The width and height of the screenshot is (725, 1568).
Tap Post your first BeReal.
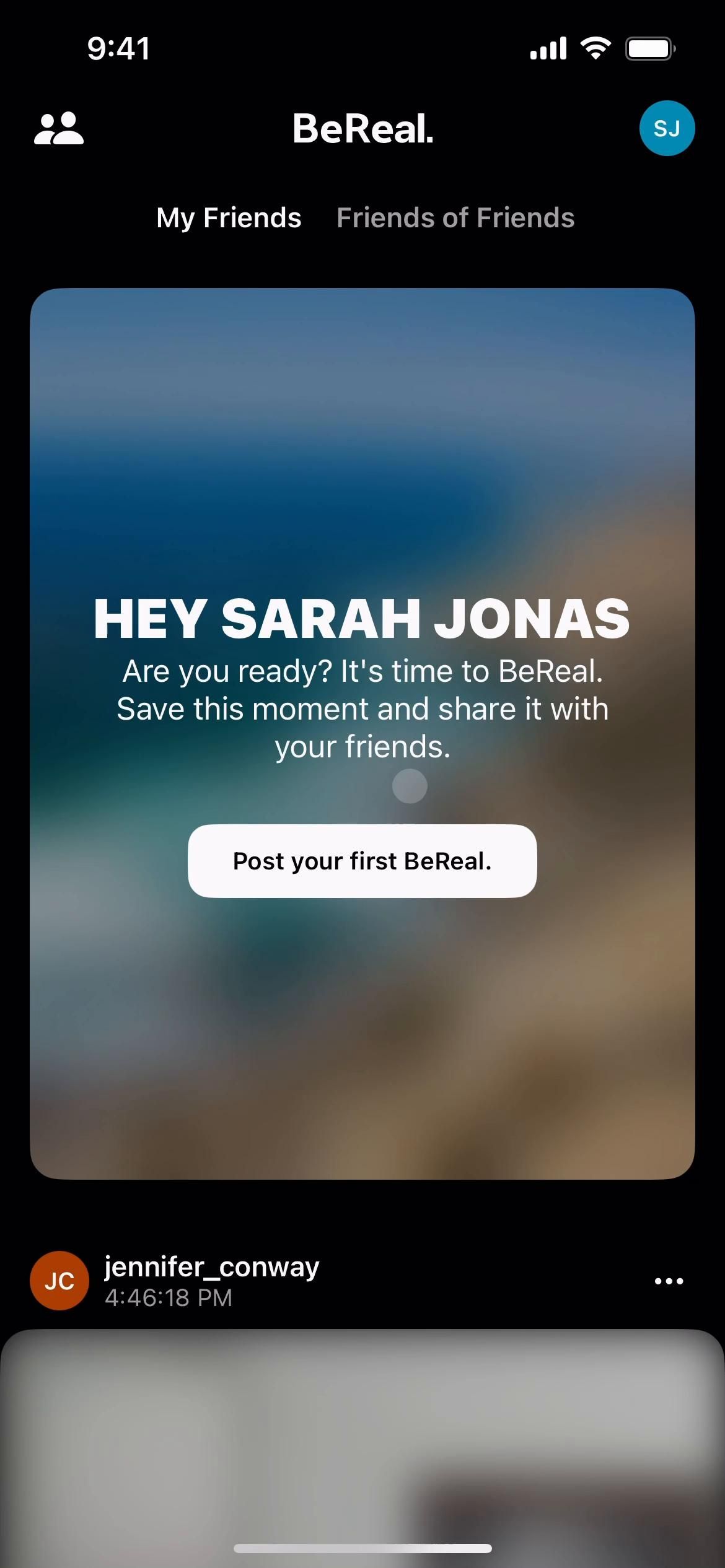pos(362,861)
